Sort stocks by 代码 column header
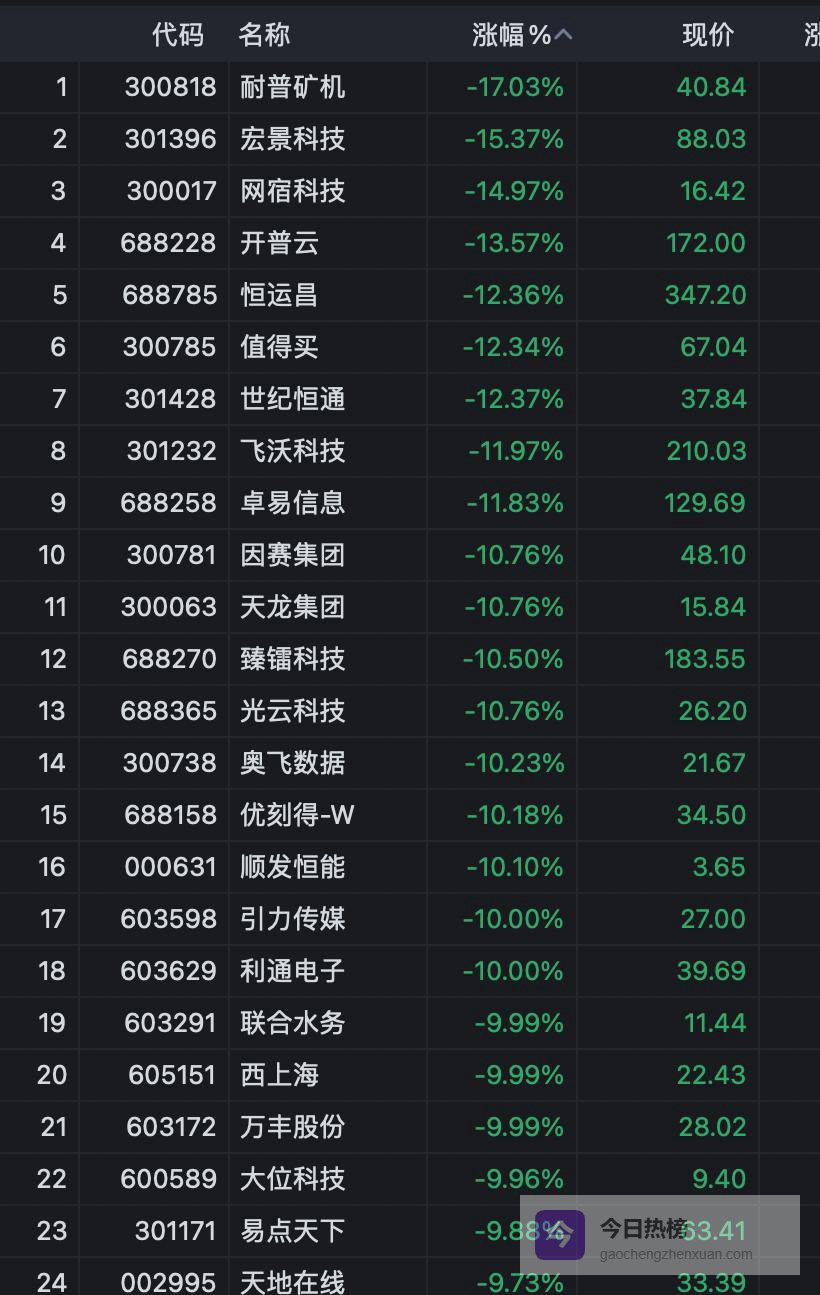The width and height of the screenshot is (820, 1295). [178, 35]
